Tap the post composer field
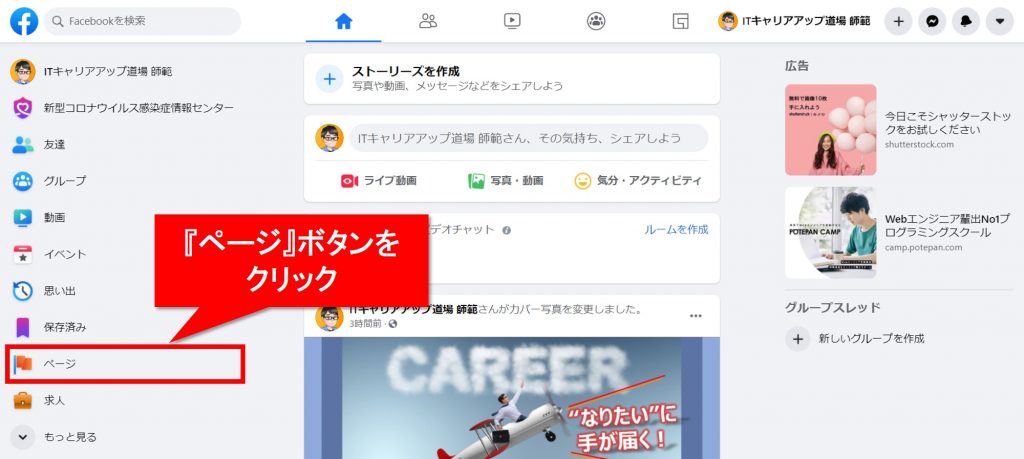 pyautogui.click(x=528, y=138)
